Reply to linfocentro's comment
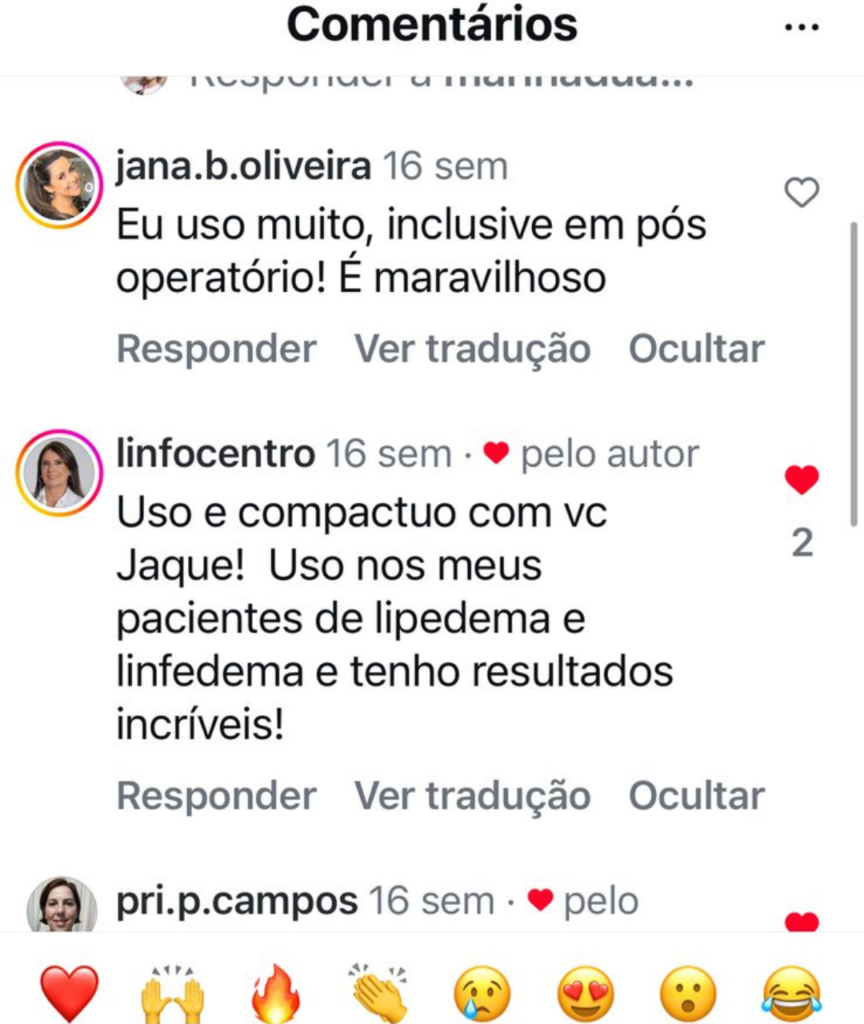The height and width of the screenshot is (1024, 864). point(216,796)
